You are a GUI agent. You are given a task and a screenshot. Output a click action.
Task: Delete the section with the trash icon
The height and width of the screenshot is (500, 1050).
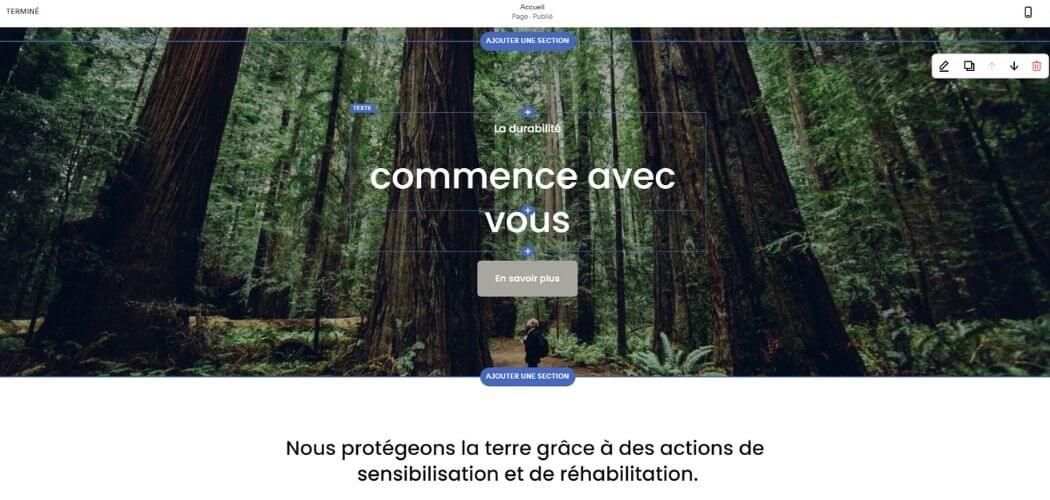1037,66
